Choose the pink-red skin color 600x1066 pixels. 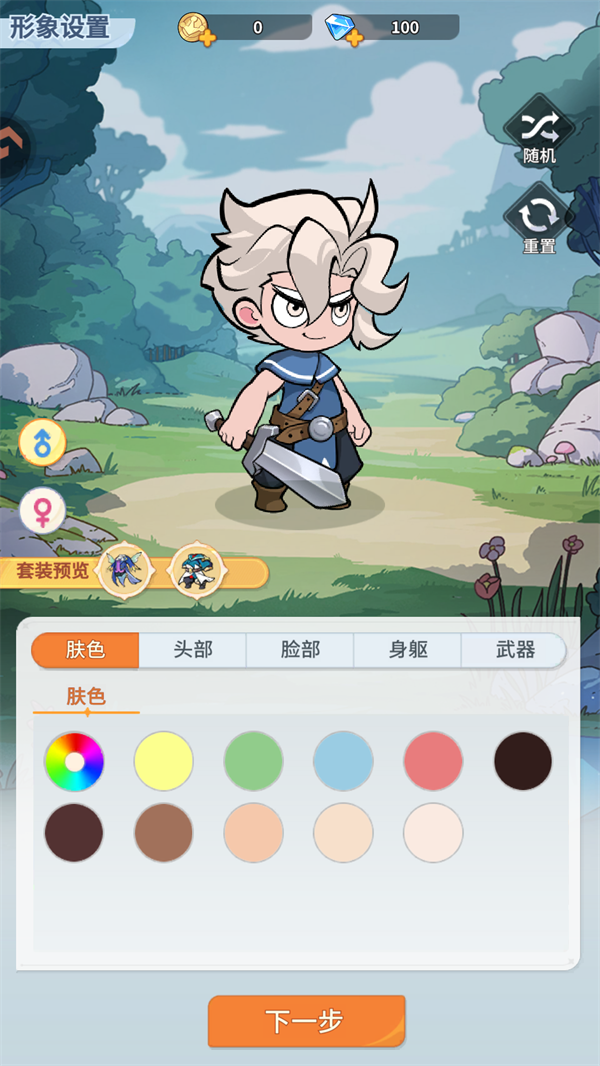[x=433, y=762]
